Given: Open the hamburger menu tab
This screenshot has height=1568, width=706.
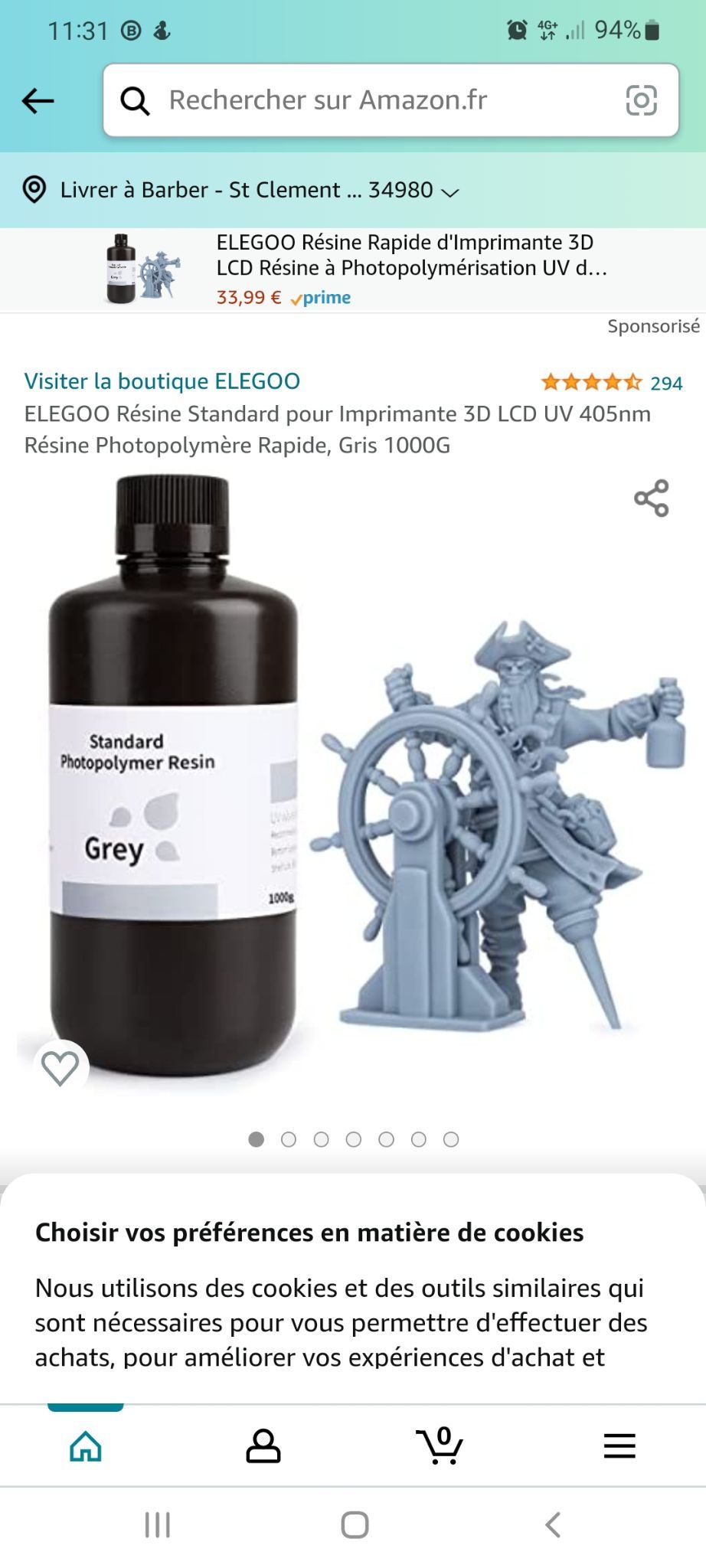Looking at the screenshot, I should click(x=619, y=1445).
